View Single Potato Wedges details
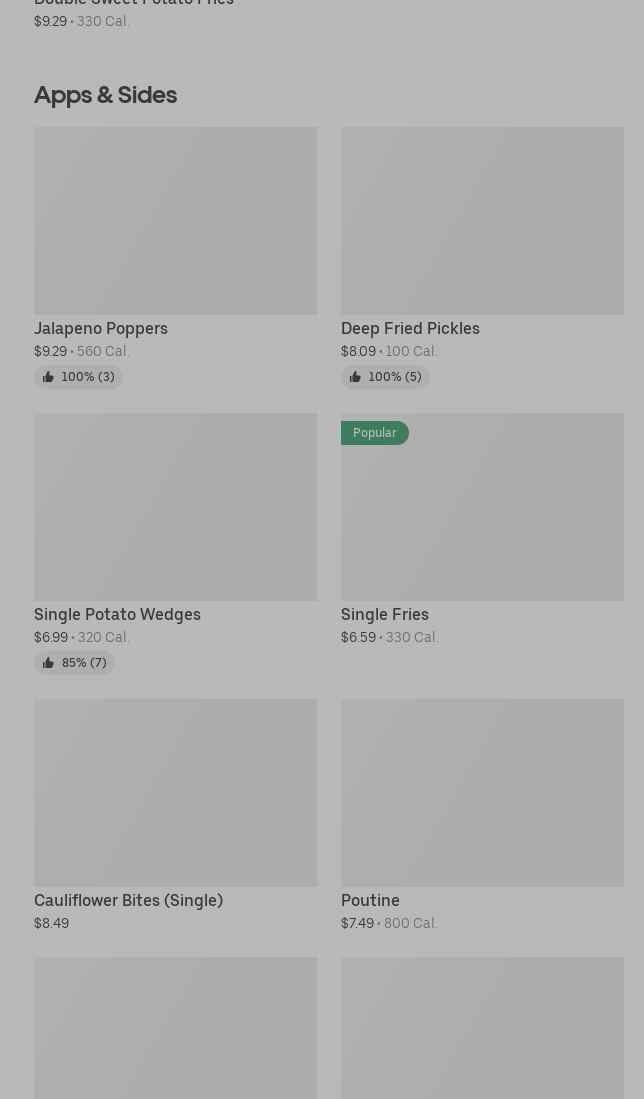The height and width of the screenshot is (1099, 644). coord(175,543)
